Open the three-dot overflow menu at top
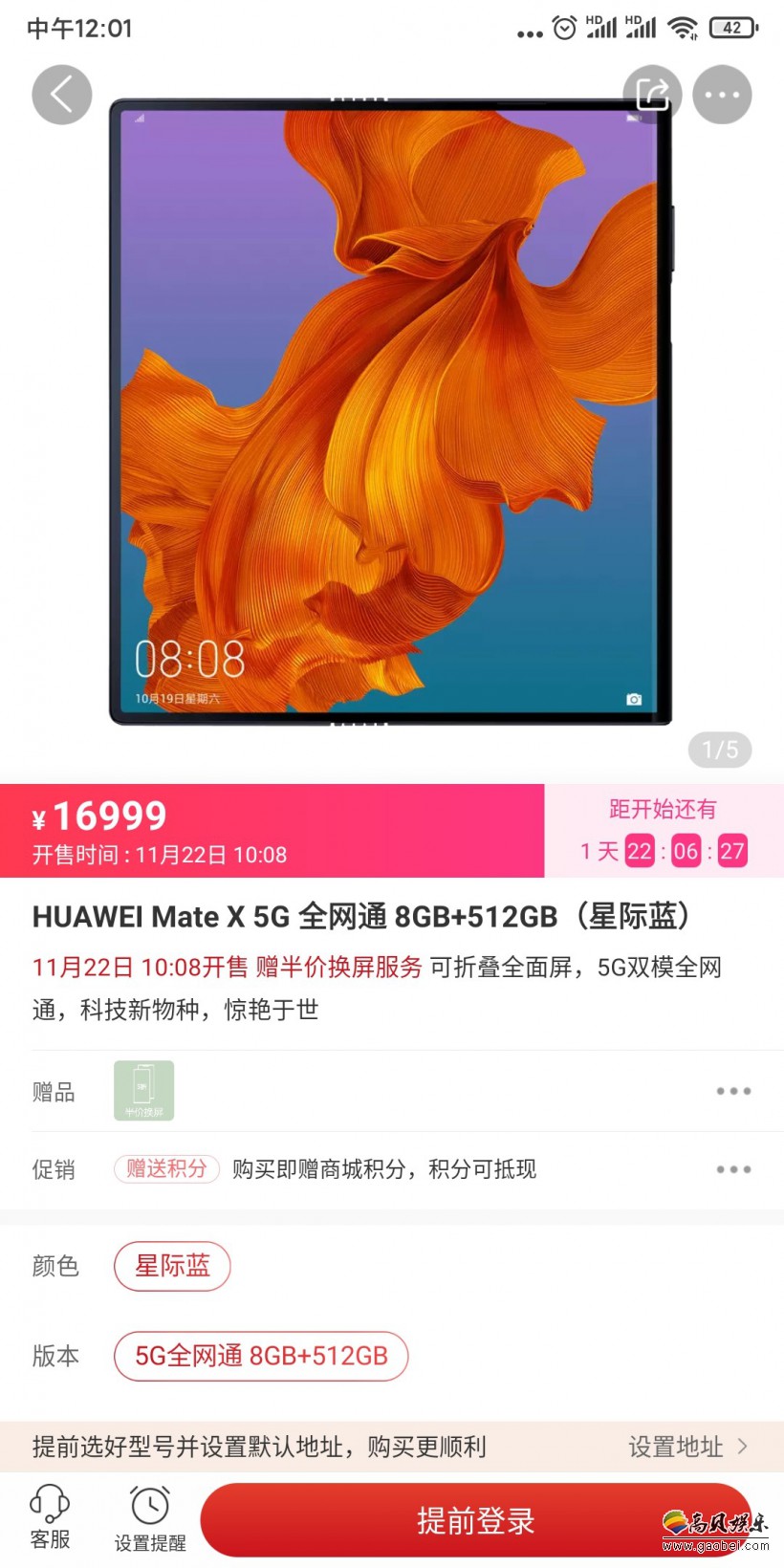 (x=722, y=95)
